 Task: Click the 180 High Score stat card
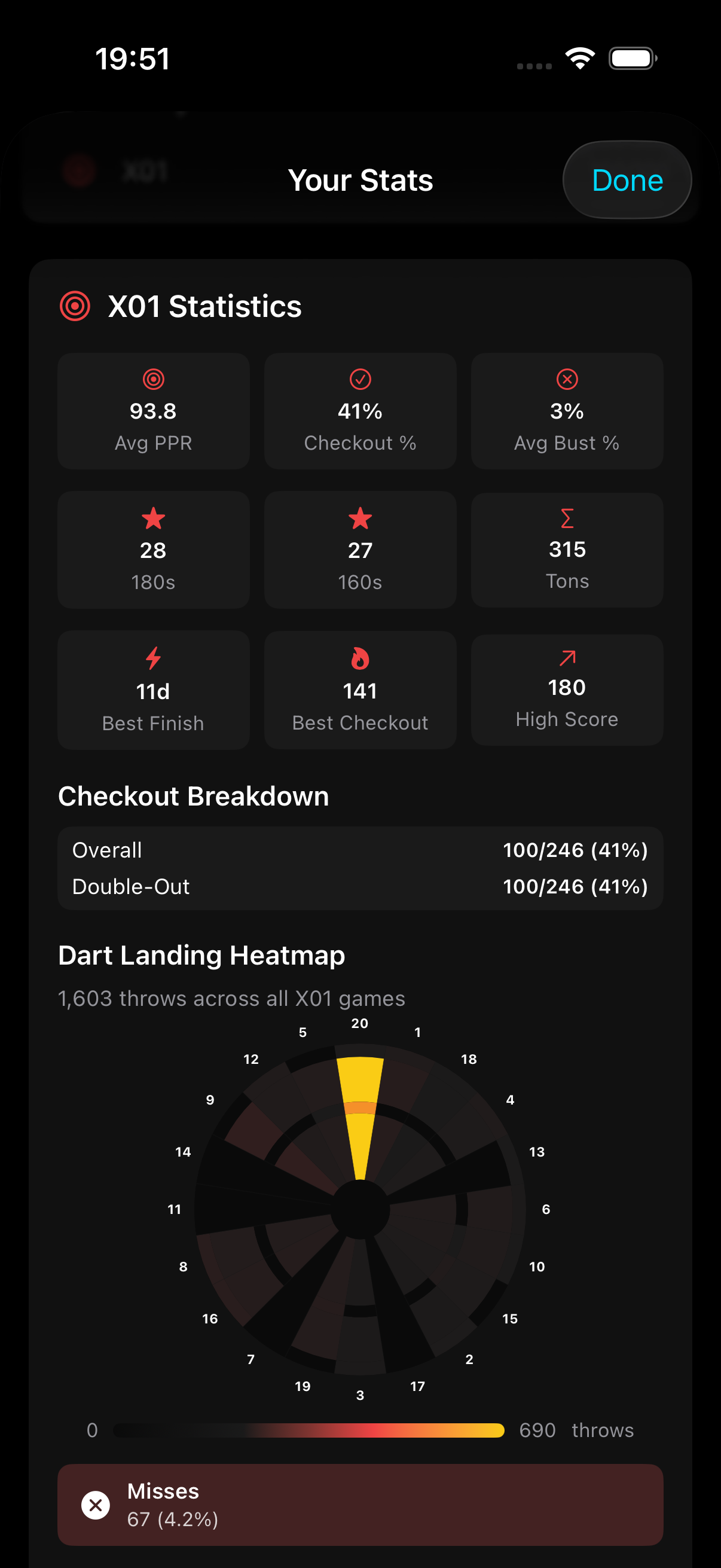566,689
